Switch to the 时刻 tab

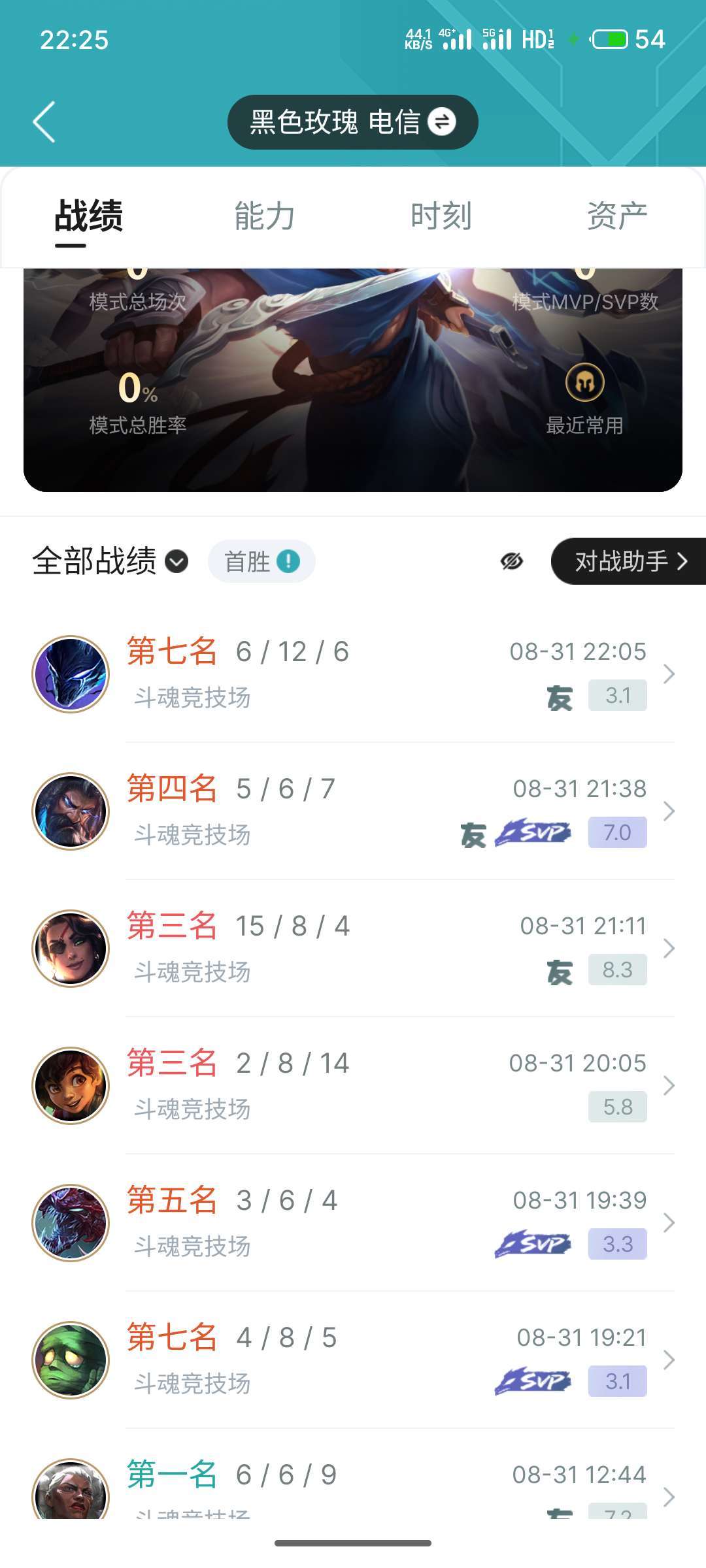(441, 216)
